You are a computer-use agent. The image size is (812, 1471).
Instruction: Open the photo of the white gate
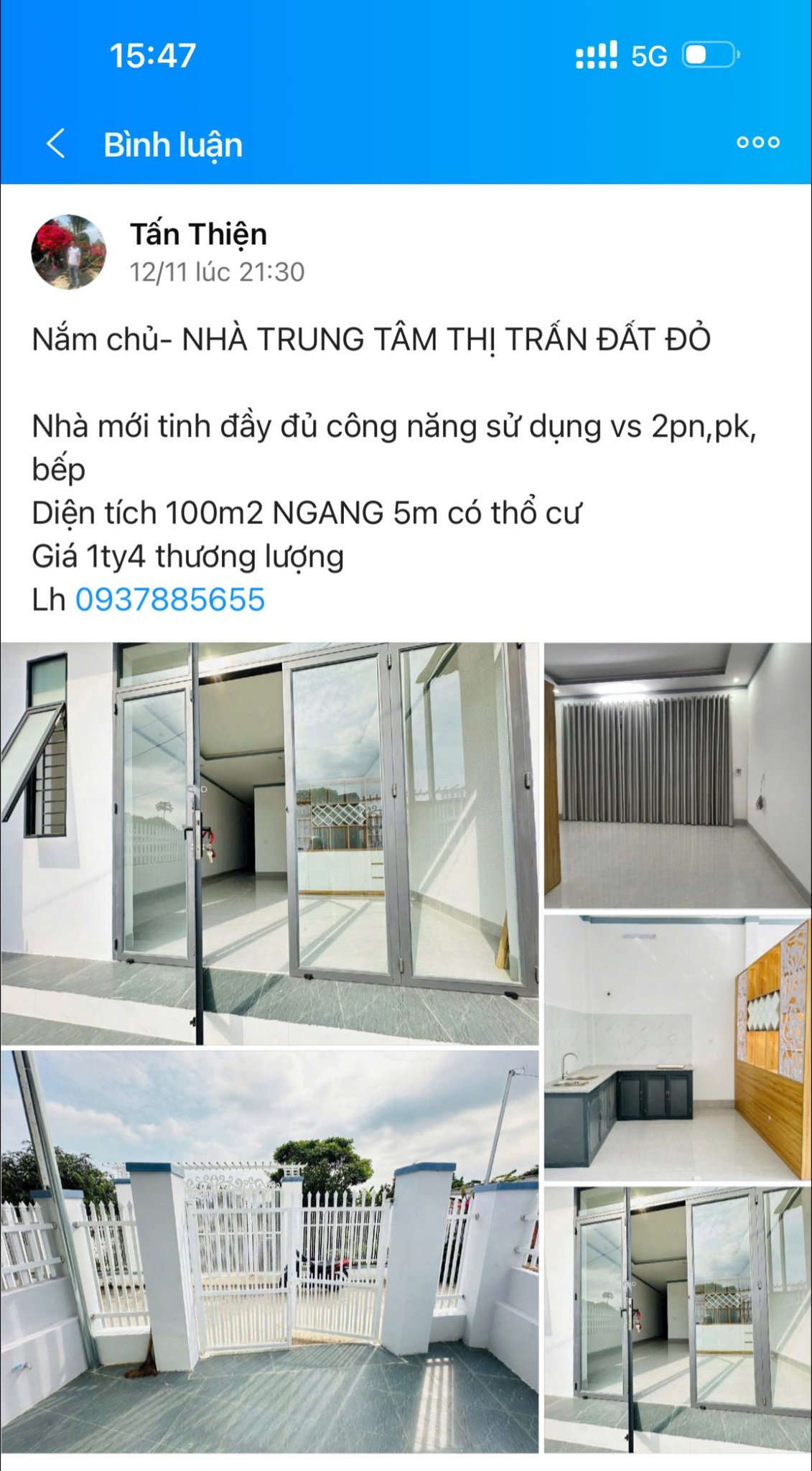[269, 1251]
